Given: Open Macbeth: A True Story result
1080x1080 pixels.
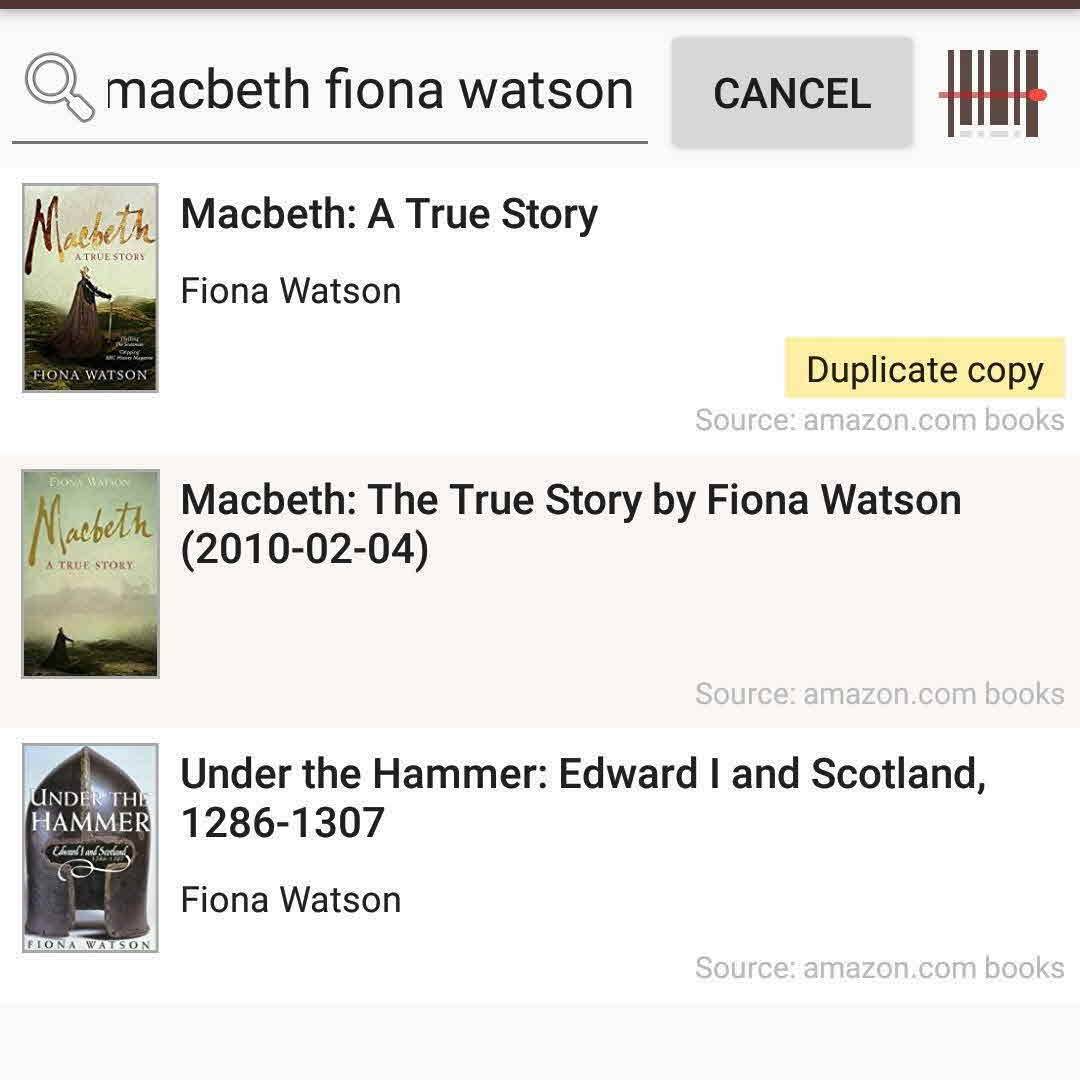Looking at the screenshot, I should pos(389,215).
